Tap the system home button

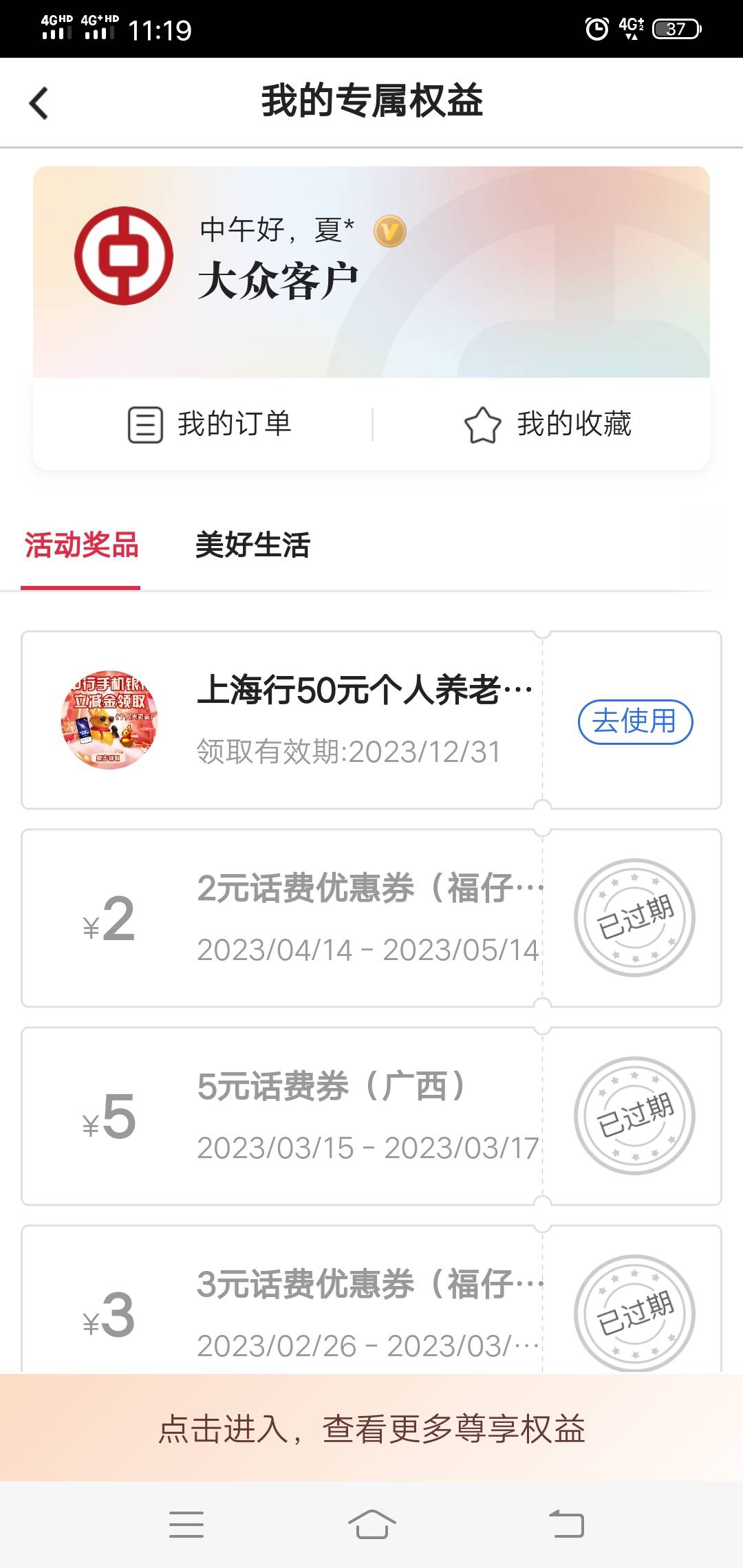[x=371, y=1524]
